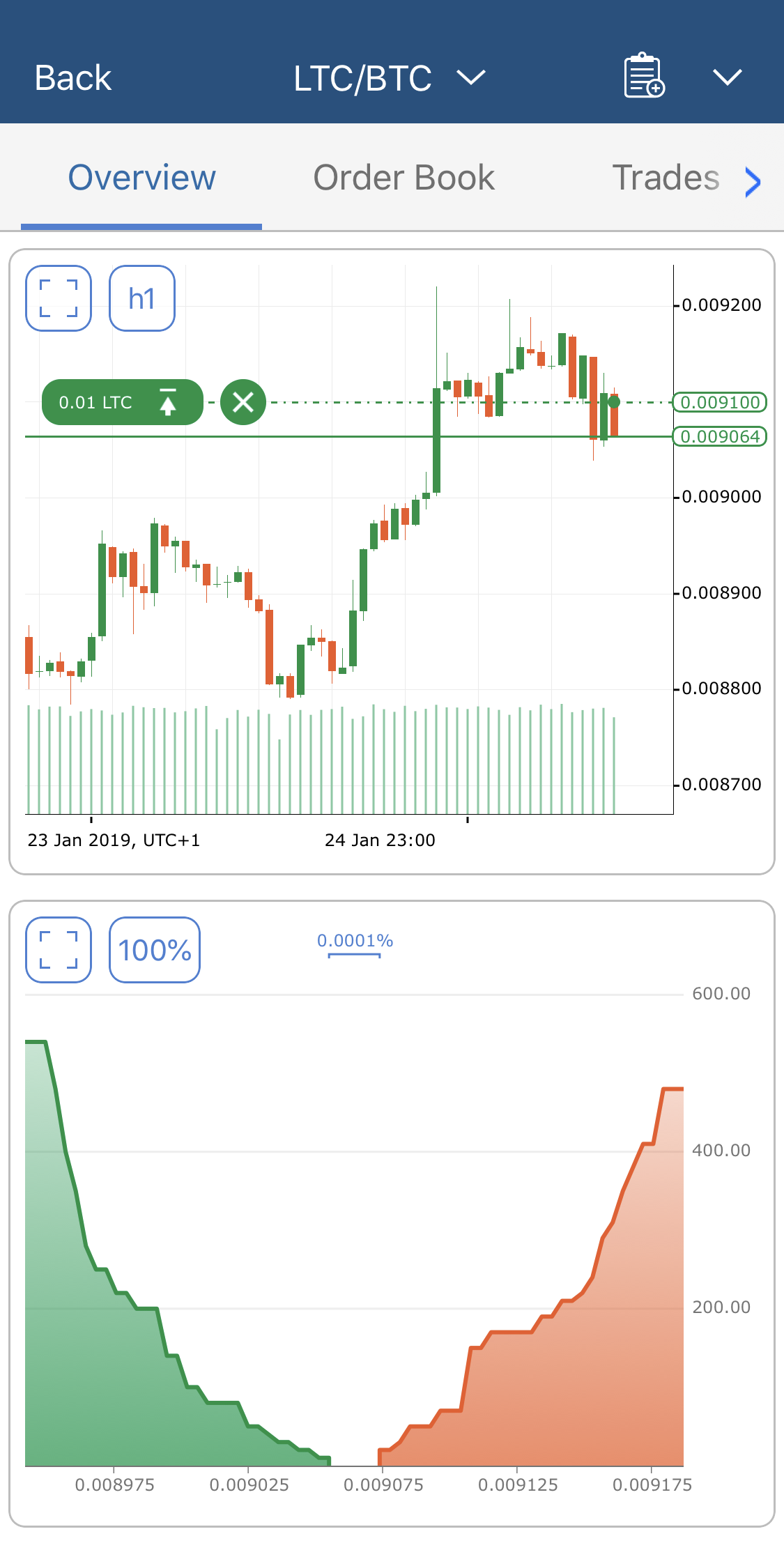Select the Overview tab
Image resolution: width=784 pixels, height=1566 pixels.
[141, 178]
